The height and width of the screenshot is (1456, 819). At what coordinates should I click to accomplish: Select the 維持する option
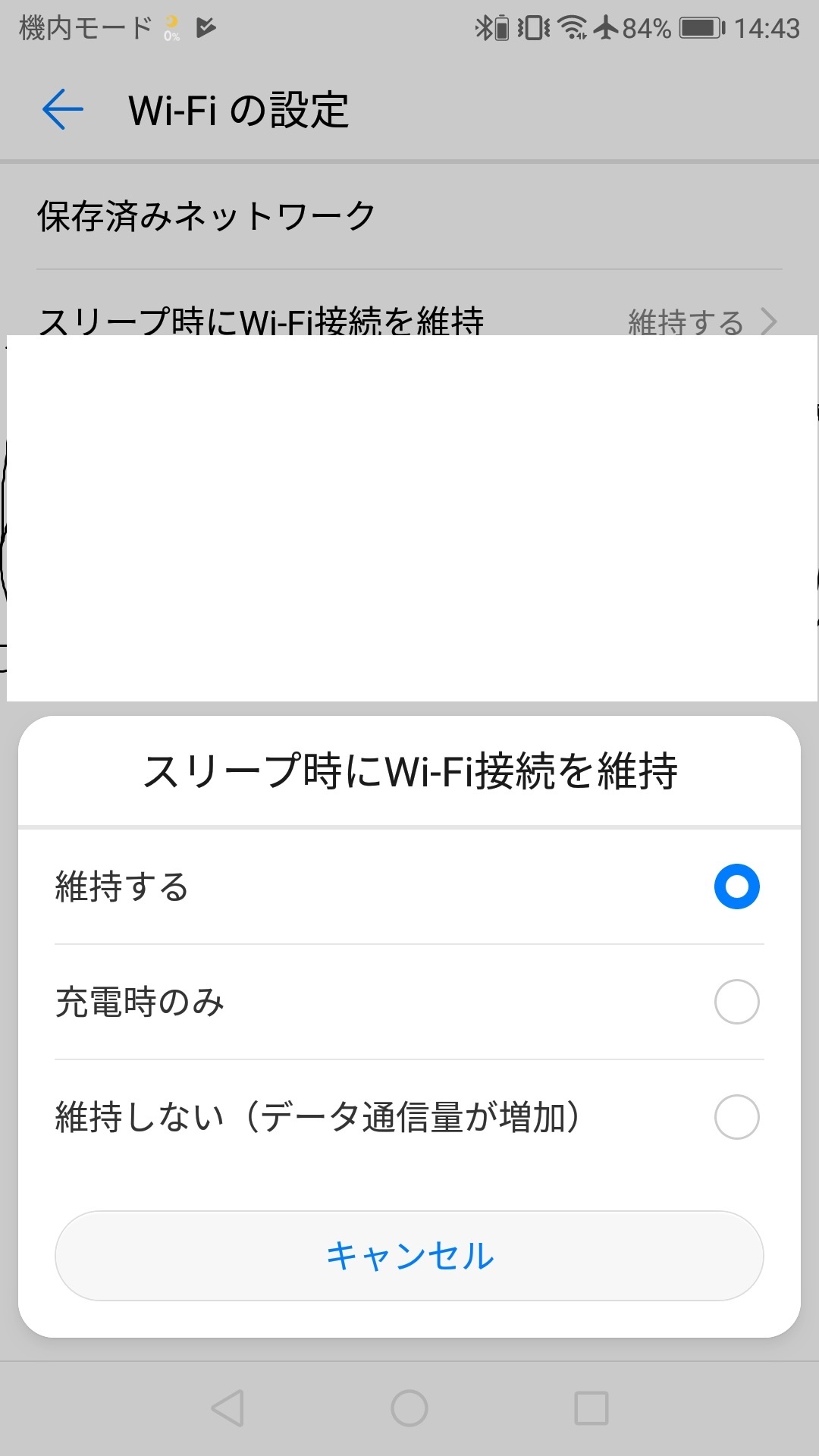pos(409,886)
